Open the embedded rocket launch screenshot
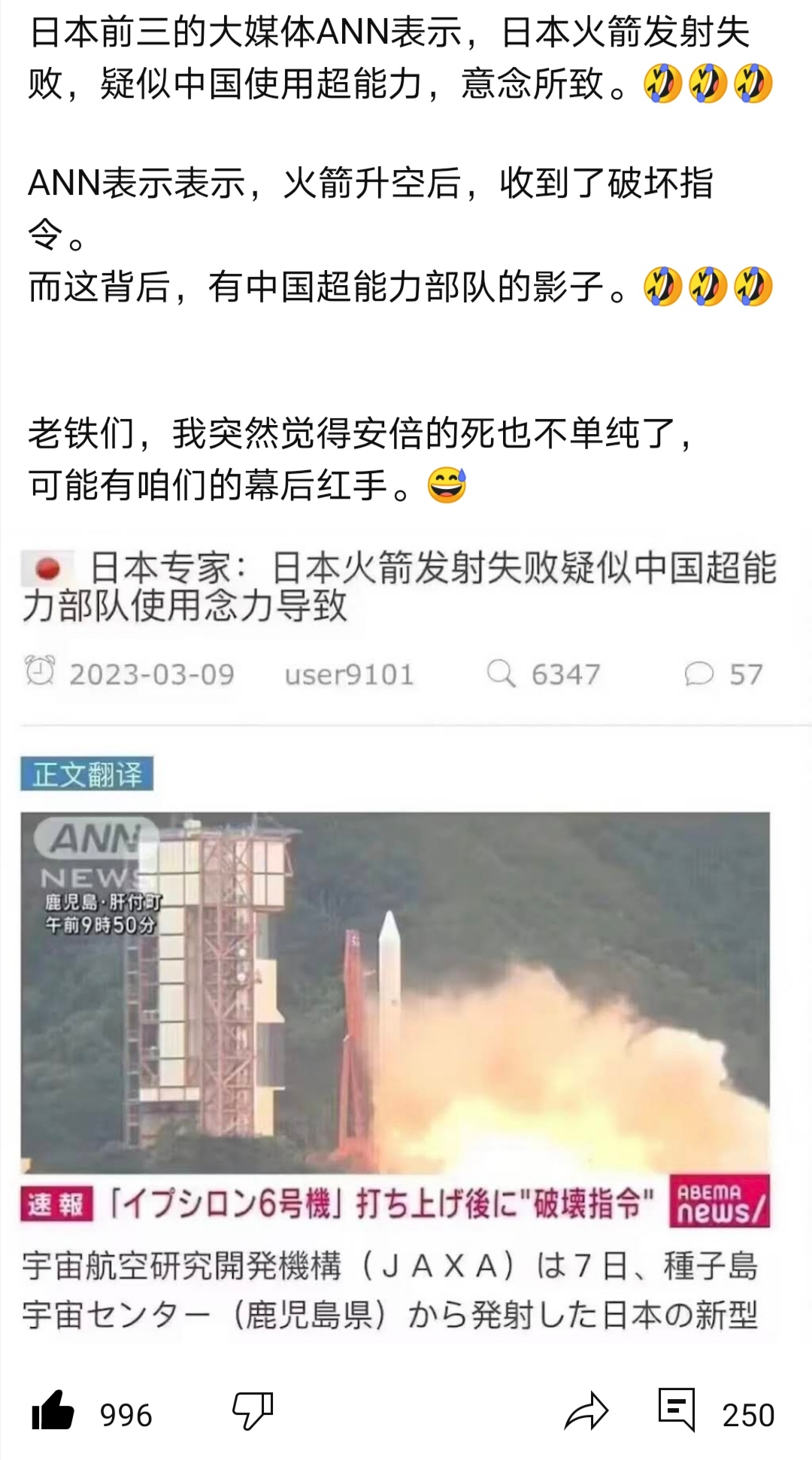812x1460 pixels. click(x=395, y=993)
